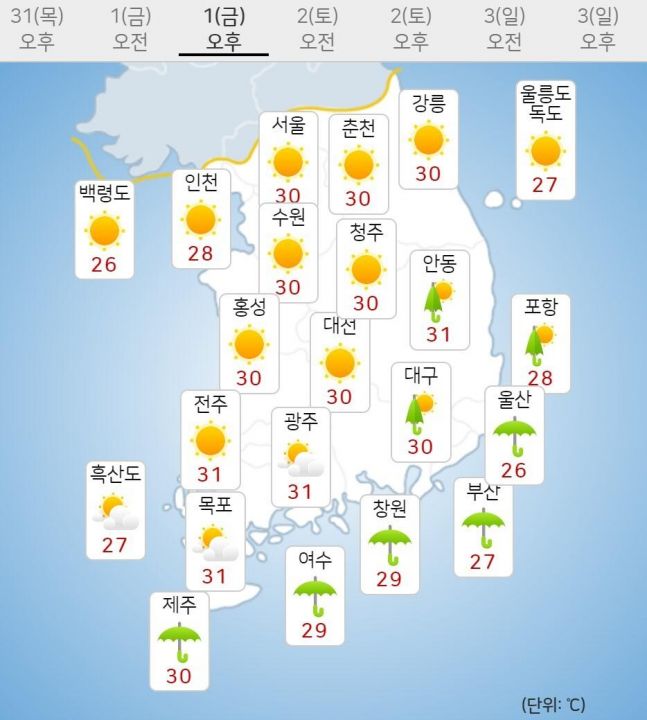Open the 서울 weather card
The height and width of the screenshot is (720, 647).
point(288,159)
